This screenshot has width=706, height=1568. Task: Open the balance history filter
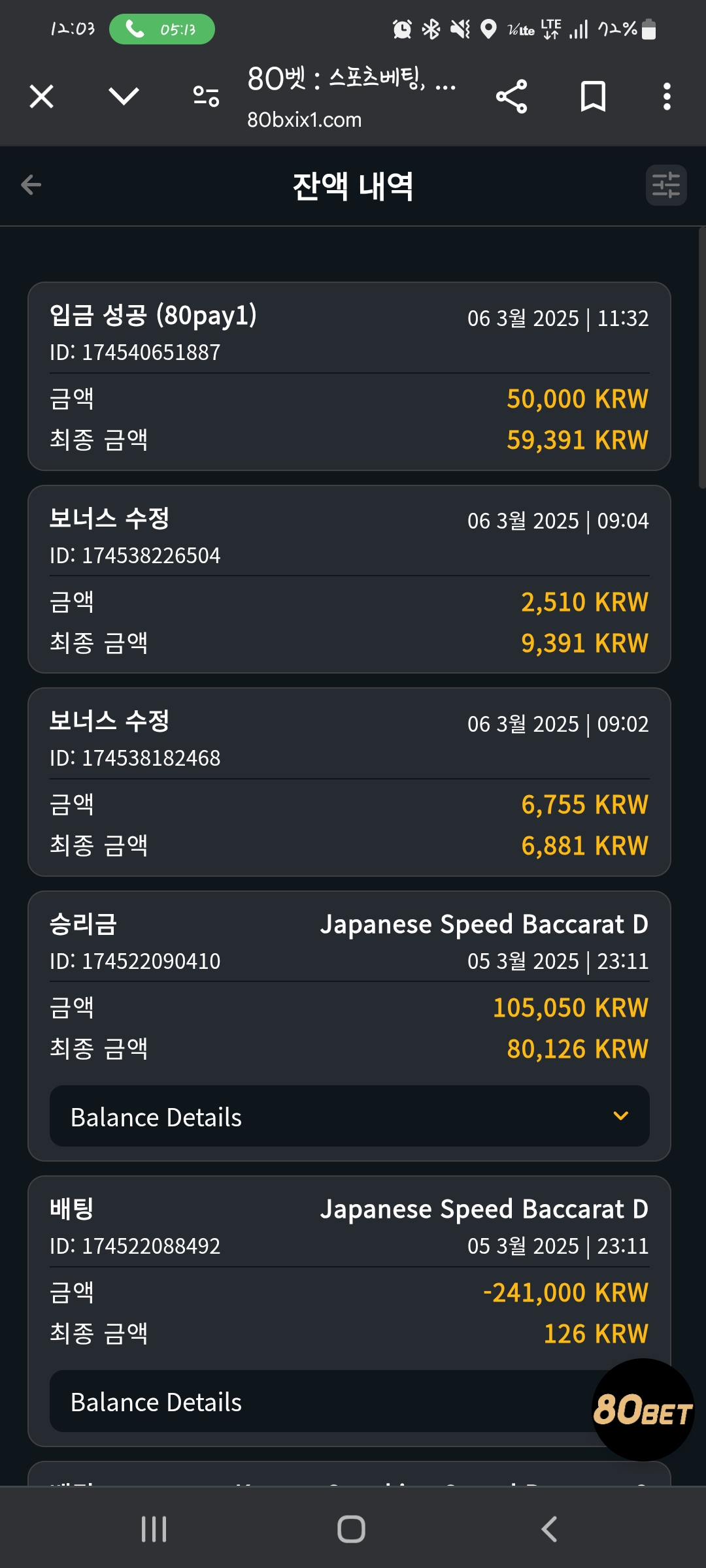coord(666,186)
